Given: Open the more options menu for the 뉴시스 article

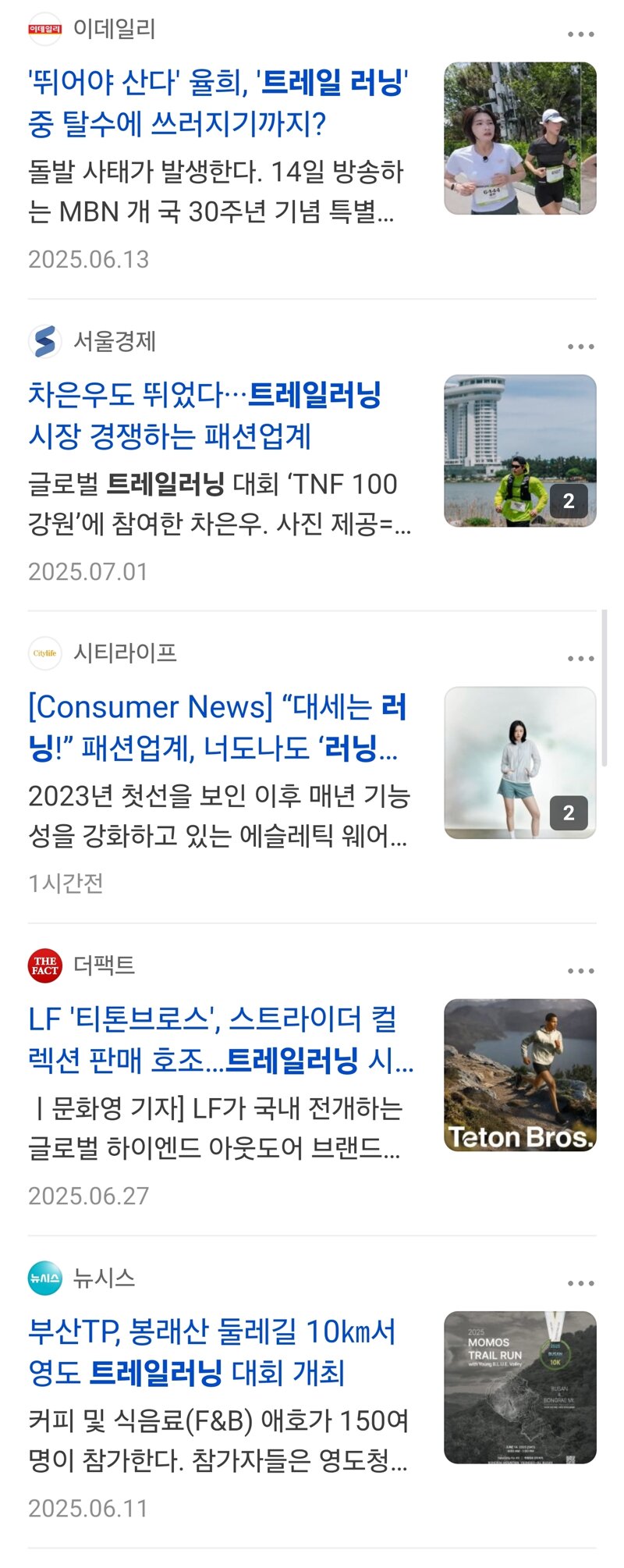Looking at the screenshot, I should click(580, 1283).
